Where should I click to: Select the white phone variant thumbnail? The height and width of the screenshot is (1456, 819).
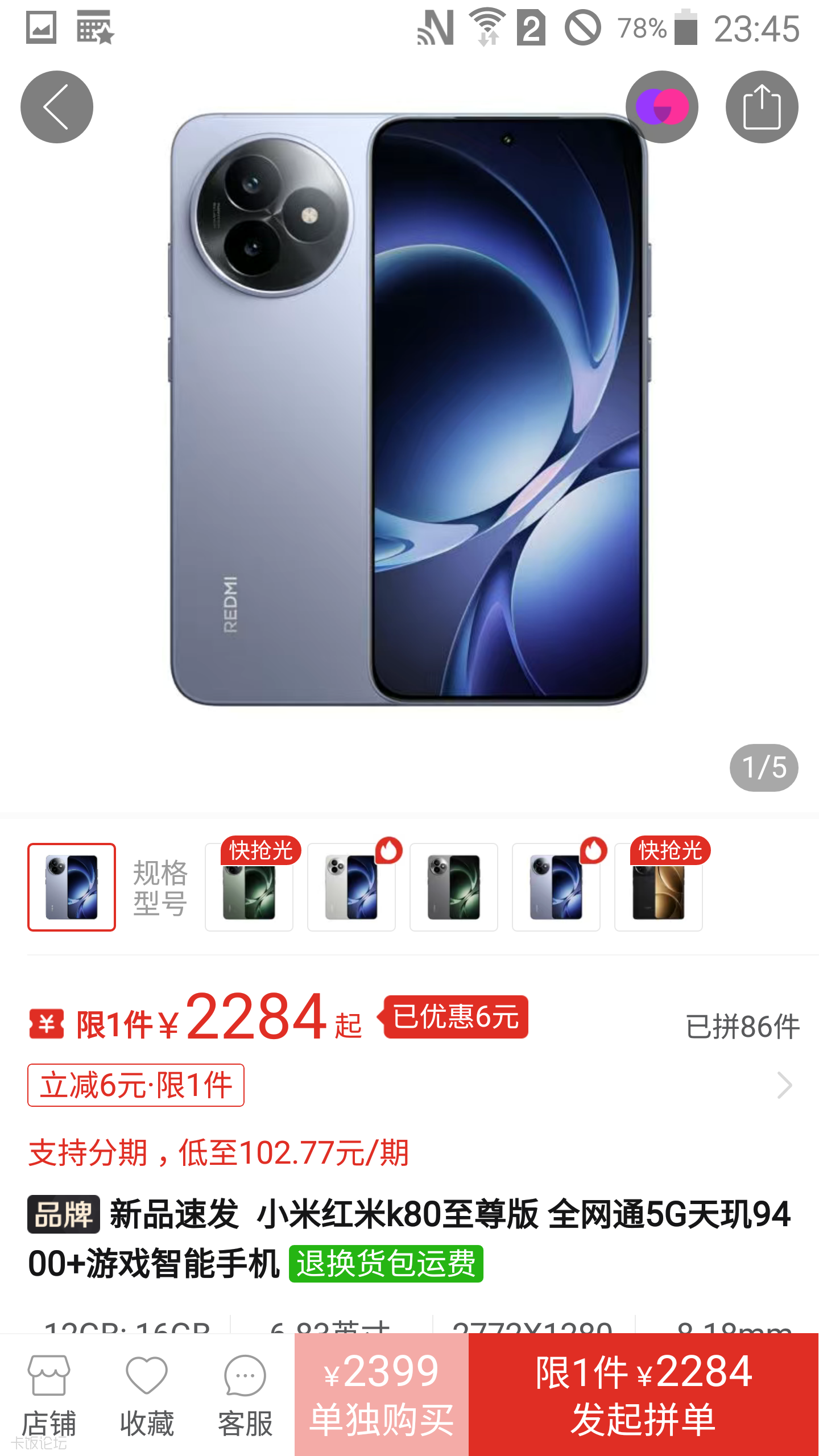pos(351,887)
